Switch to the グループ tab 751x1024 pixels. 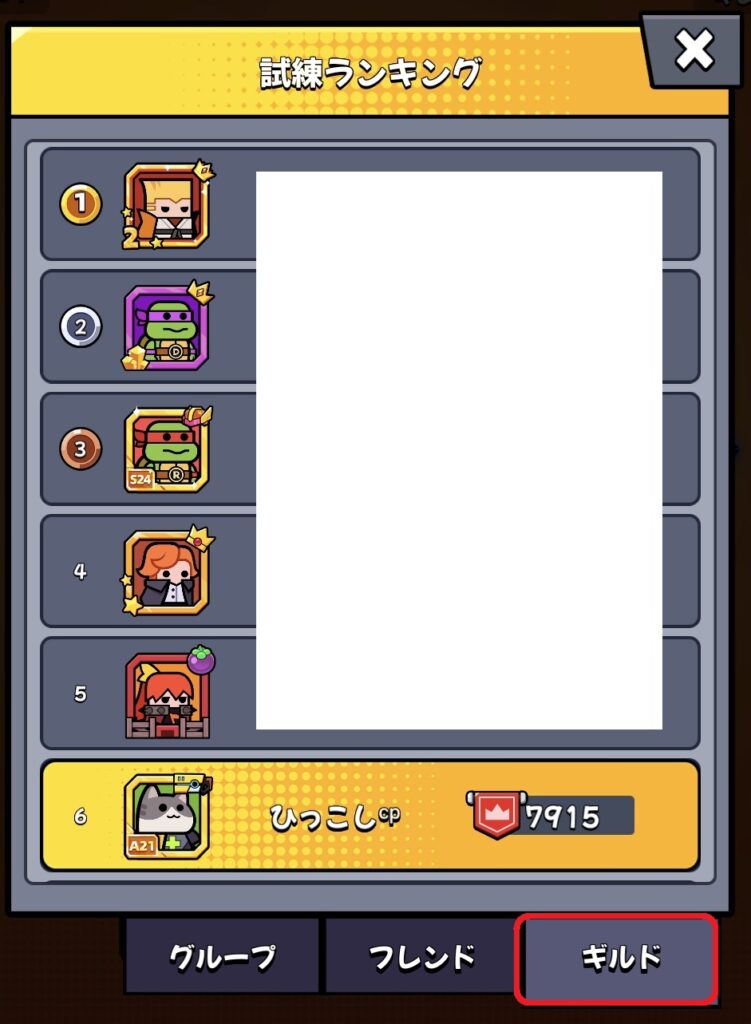pyautogui.click(x=222, y=957)
